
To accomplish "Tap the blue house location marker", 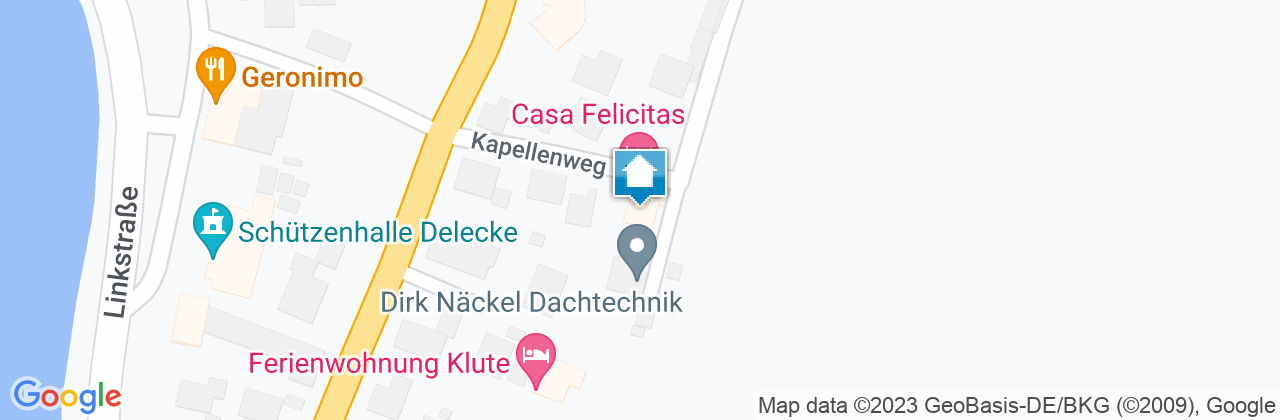I will (640, 176).
